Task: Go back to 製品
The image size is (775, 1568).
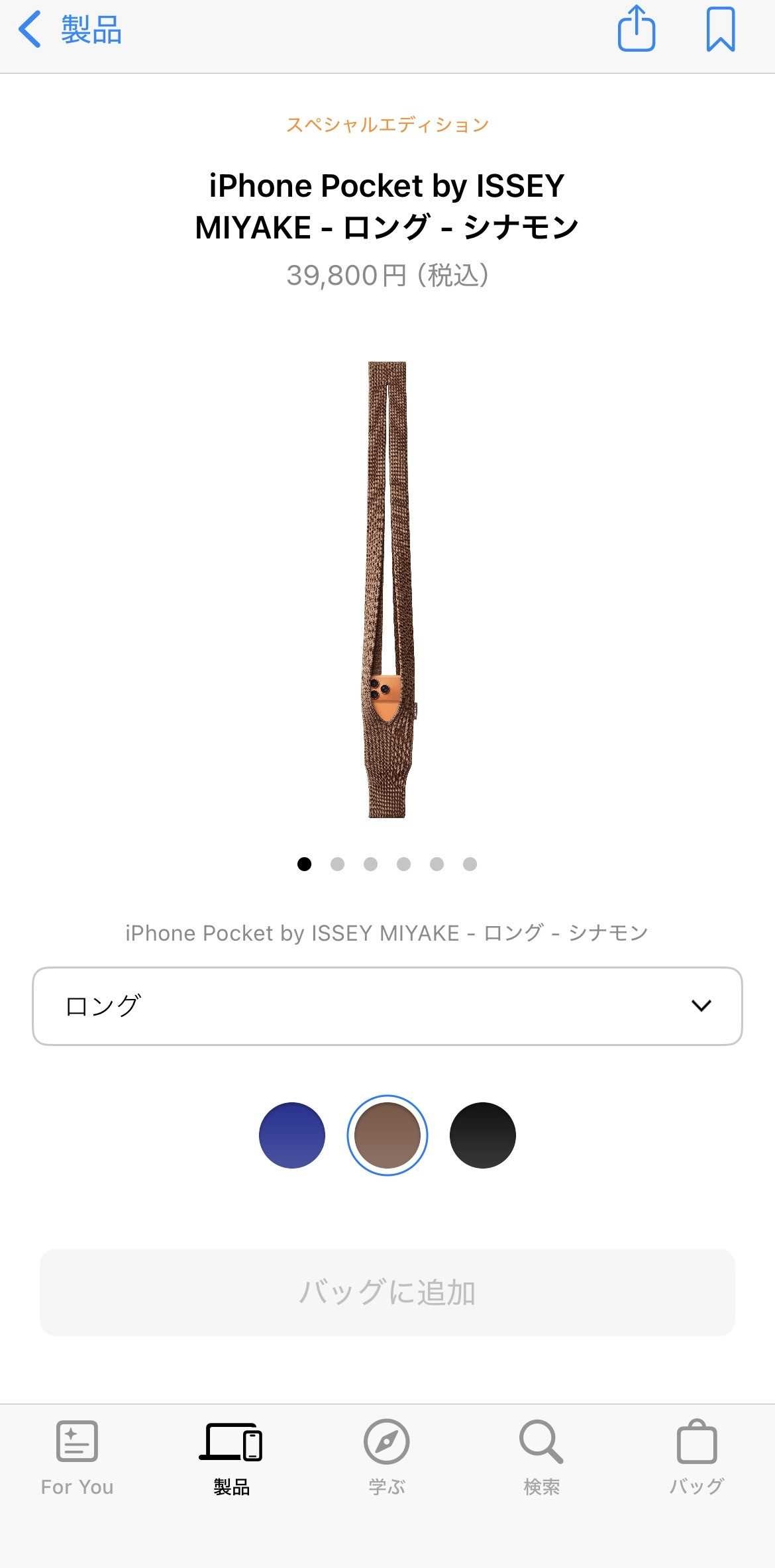Action: point(70,30)
